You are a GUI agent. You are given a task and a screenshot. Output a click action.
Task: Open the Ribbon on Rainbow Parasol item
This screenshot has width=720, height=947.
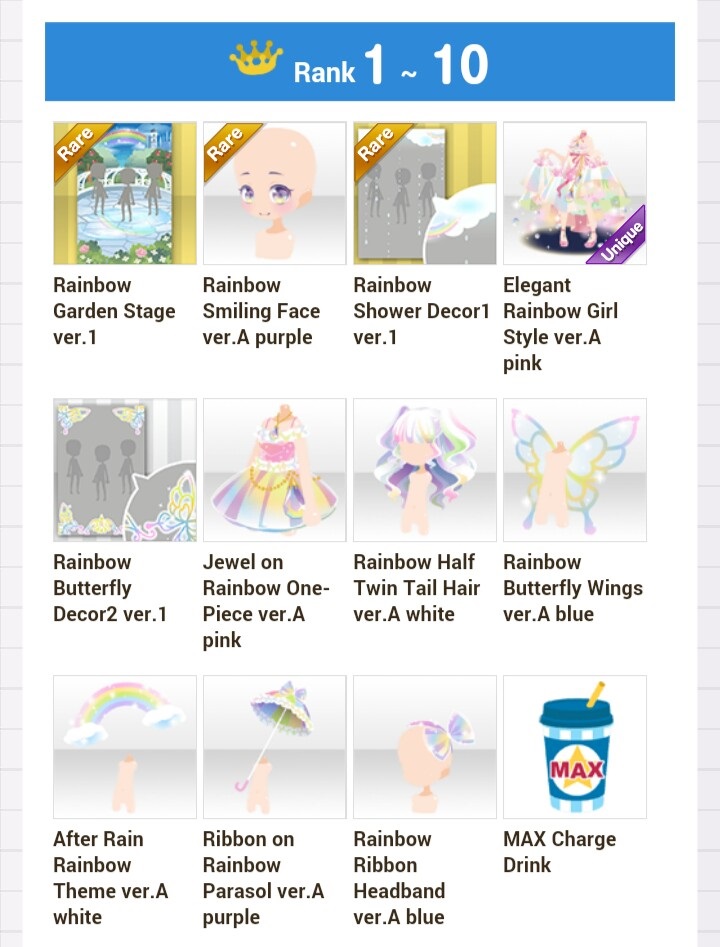coord(275,747)
